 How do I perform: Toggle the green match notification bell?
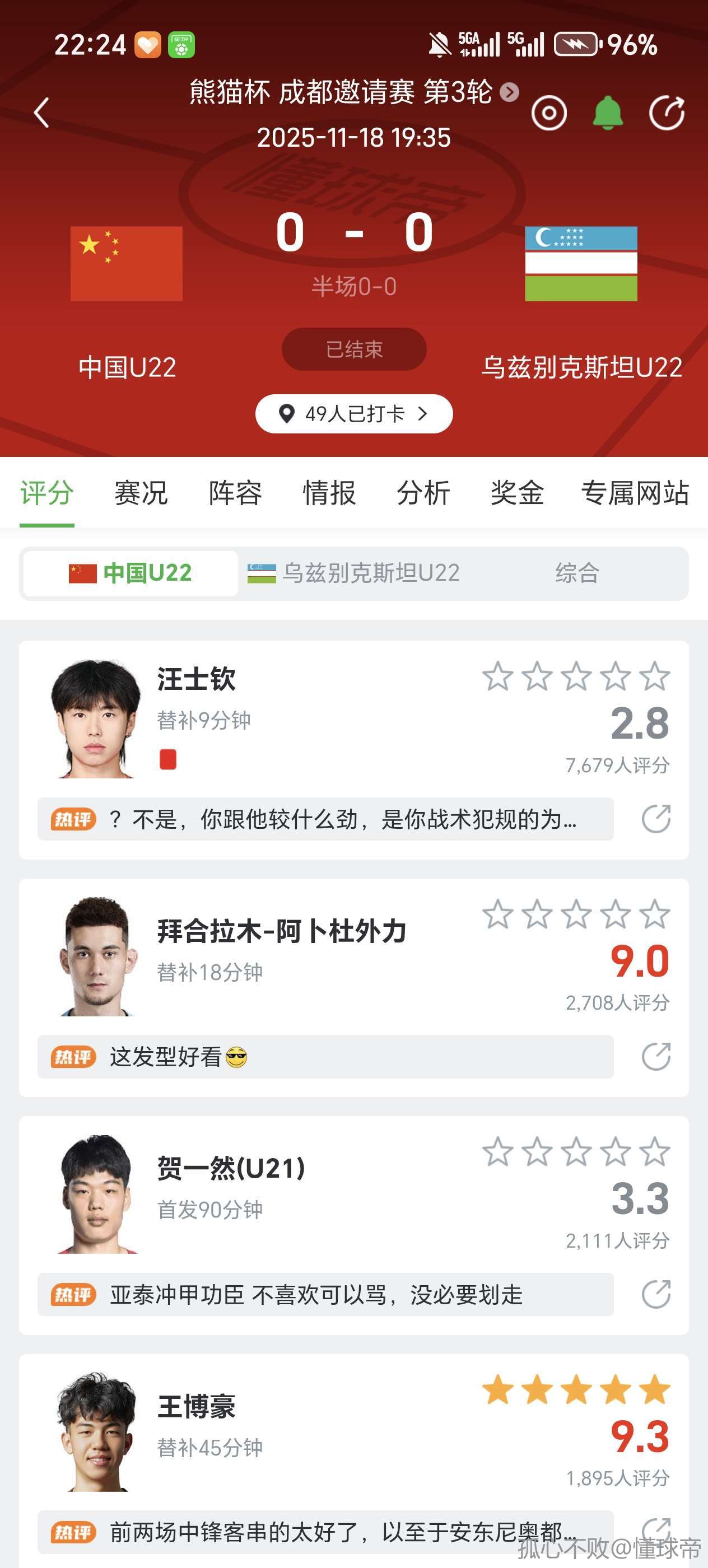[608, 113]
